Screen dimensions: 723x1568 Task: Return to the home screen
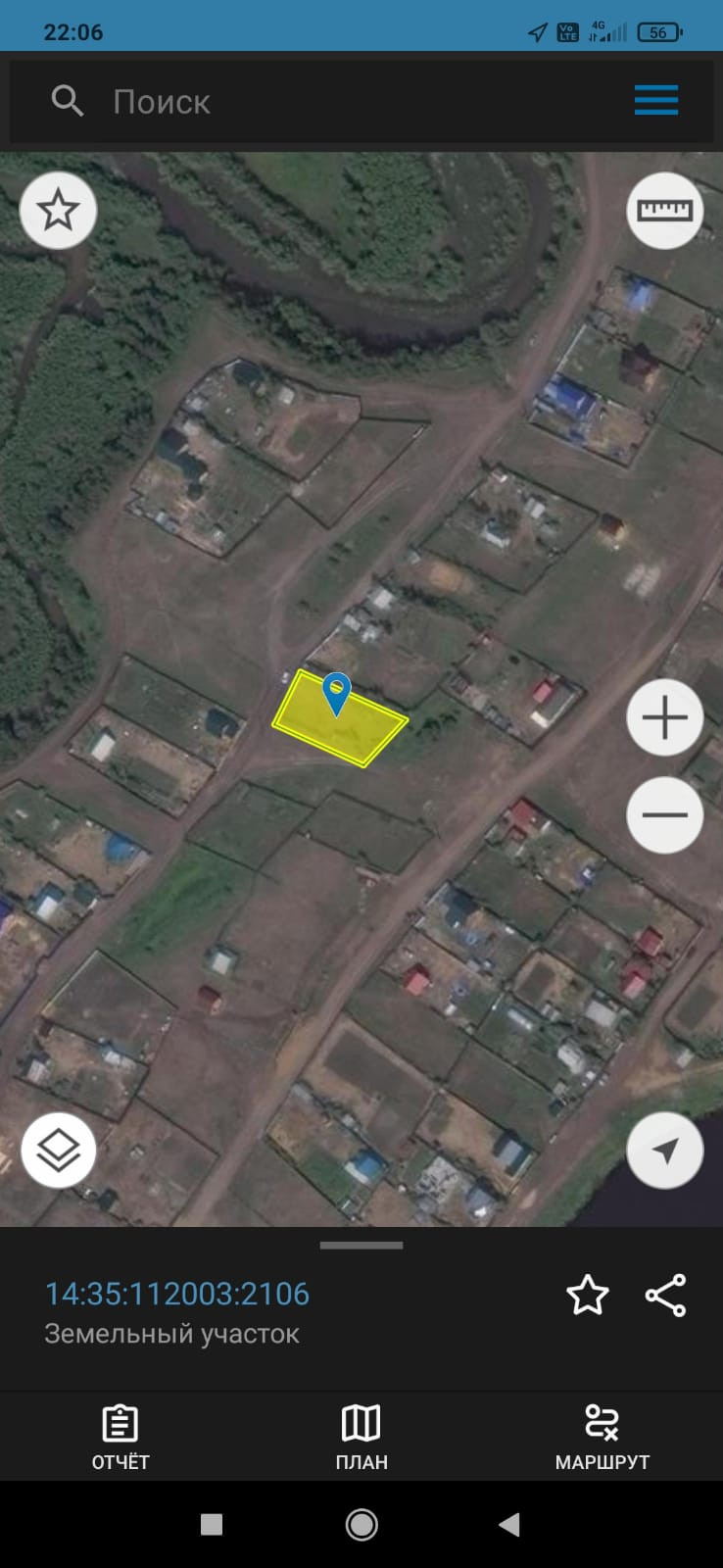click(x=361, y=1524)
